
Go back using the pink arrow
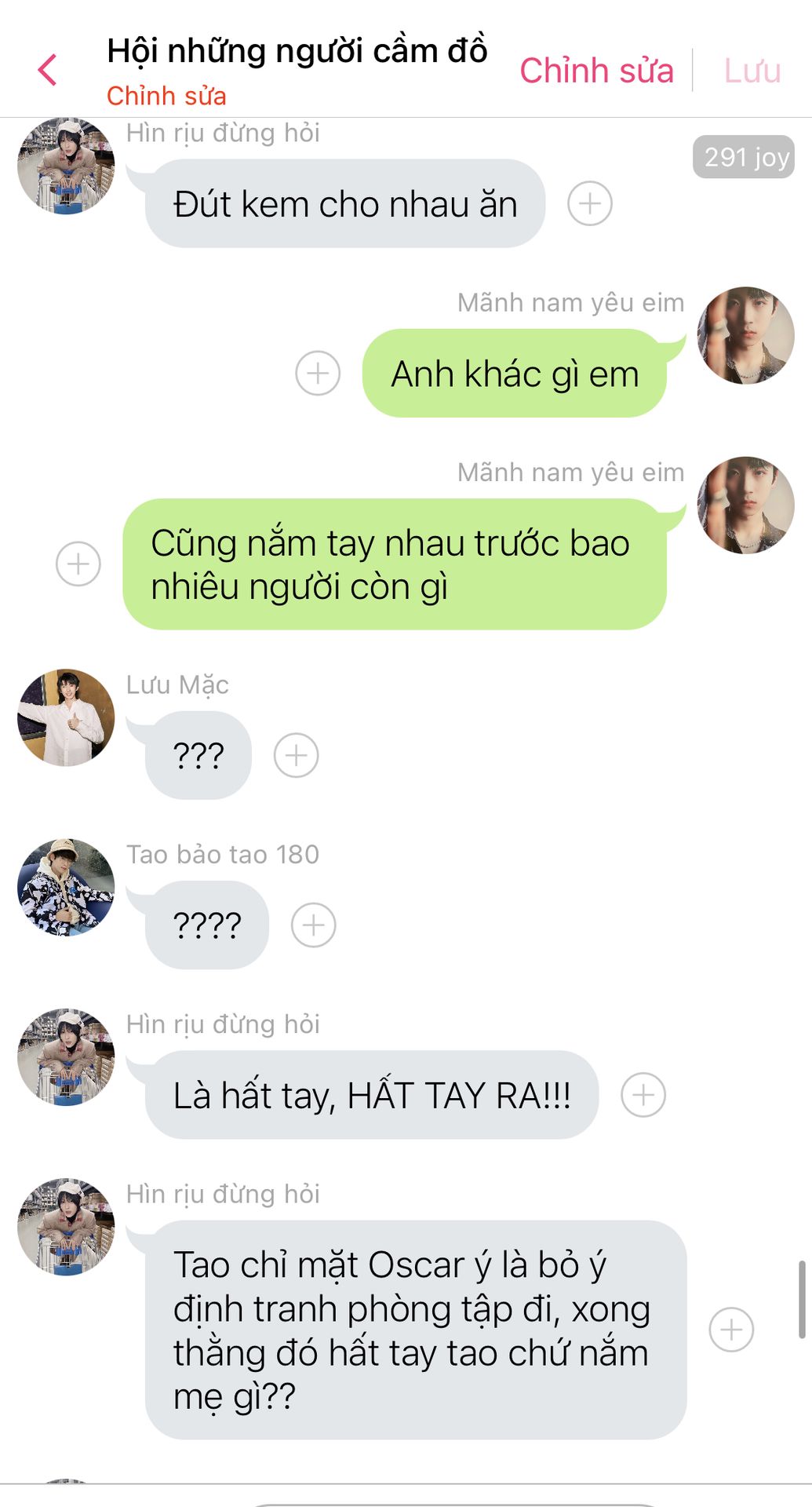pos(48,70)
